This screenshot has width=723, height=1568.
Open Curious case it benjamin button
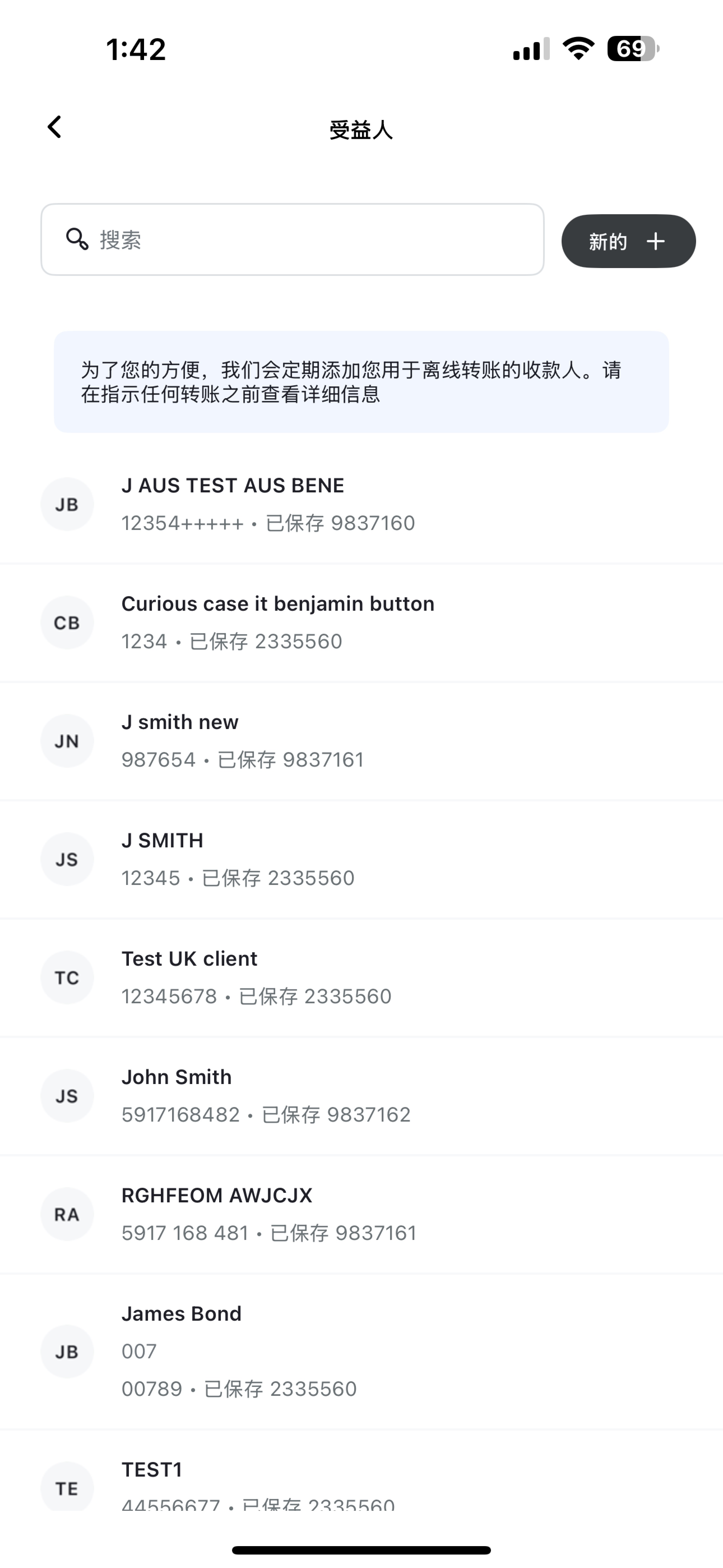click(x=361, y=623)
